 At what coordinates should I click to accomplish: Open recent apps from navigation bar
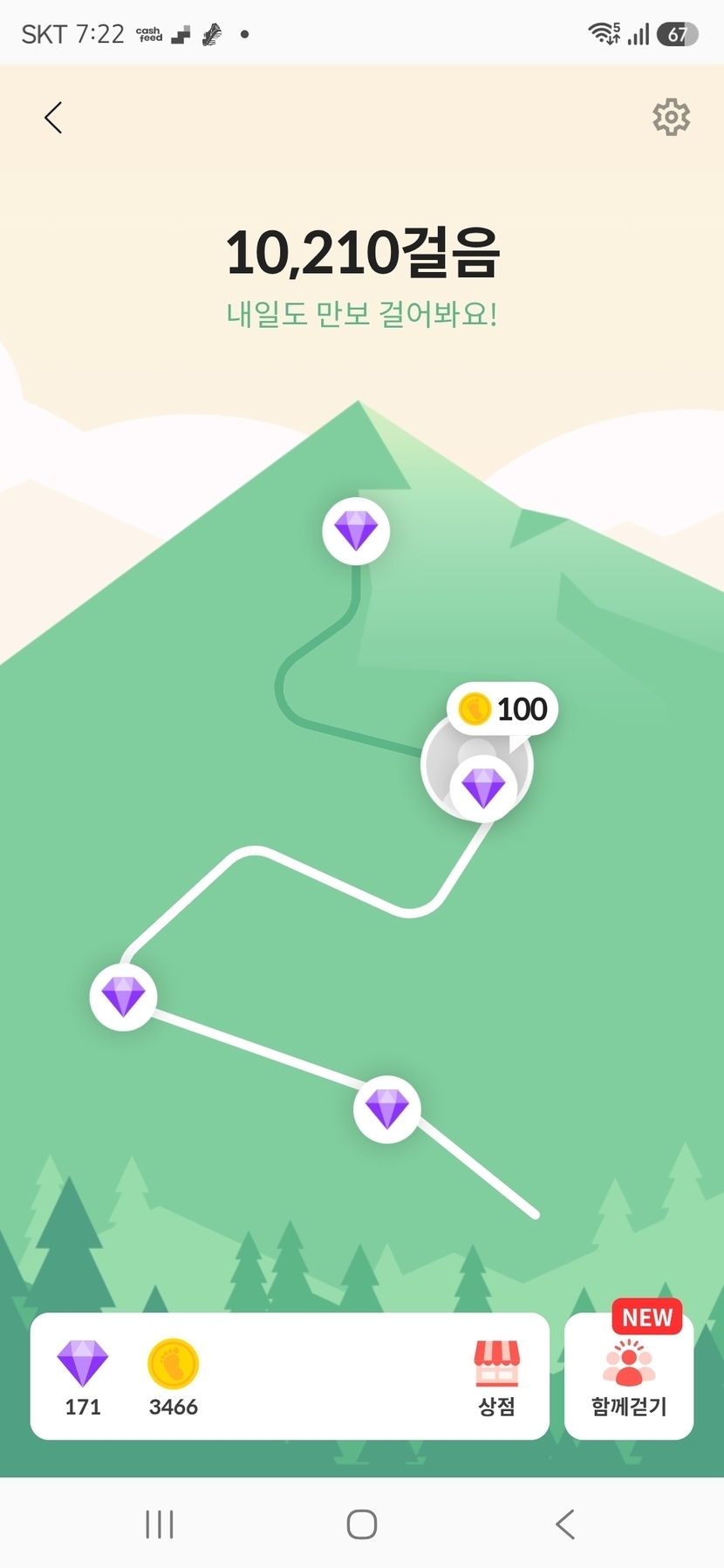(160, 1524)
